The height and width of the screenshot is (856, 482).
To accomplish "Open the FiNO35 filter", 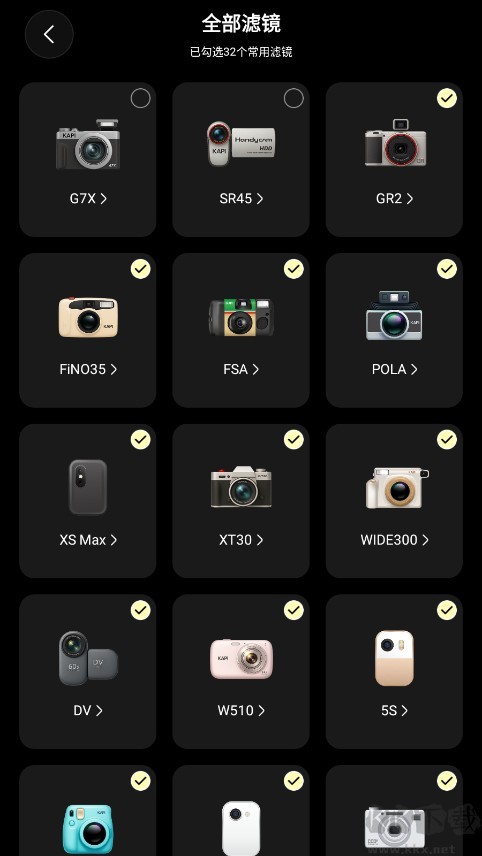I will (88, 330).
